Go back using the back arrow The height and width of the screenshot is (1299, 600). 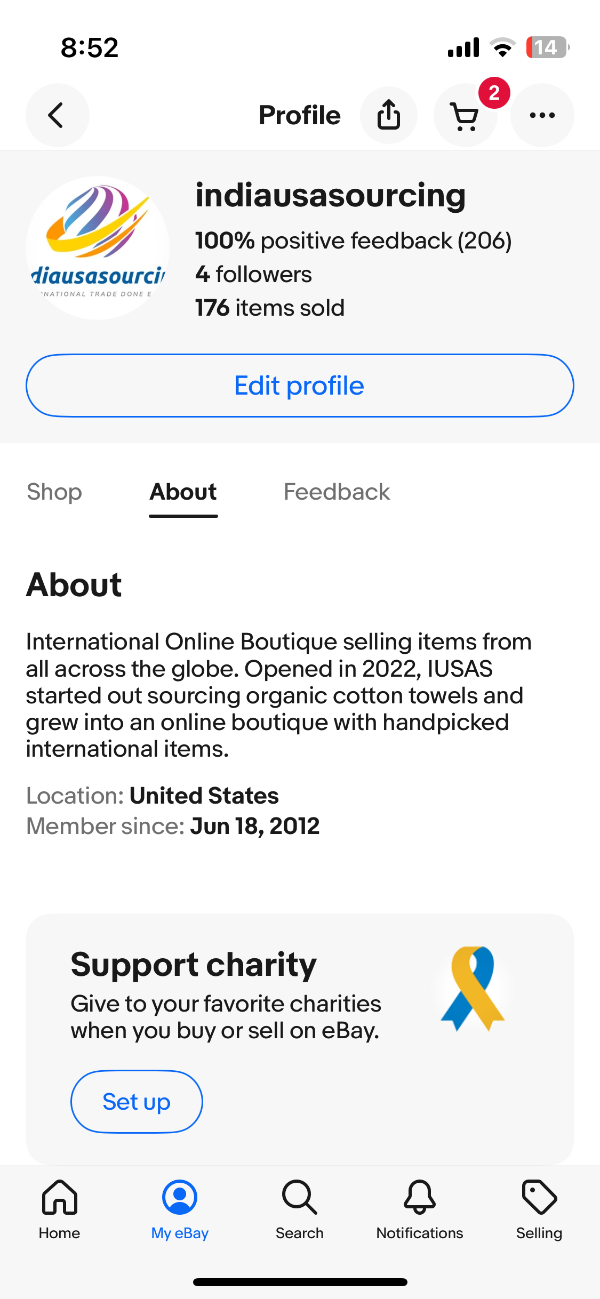(x=57, y=116)
